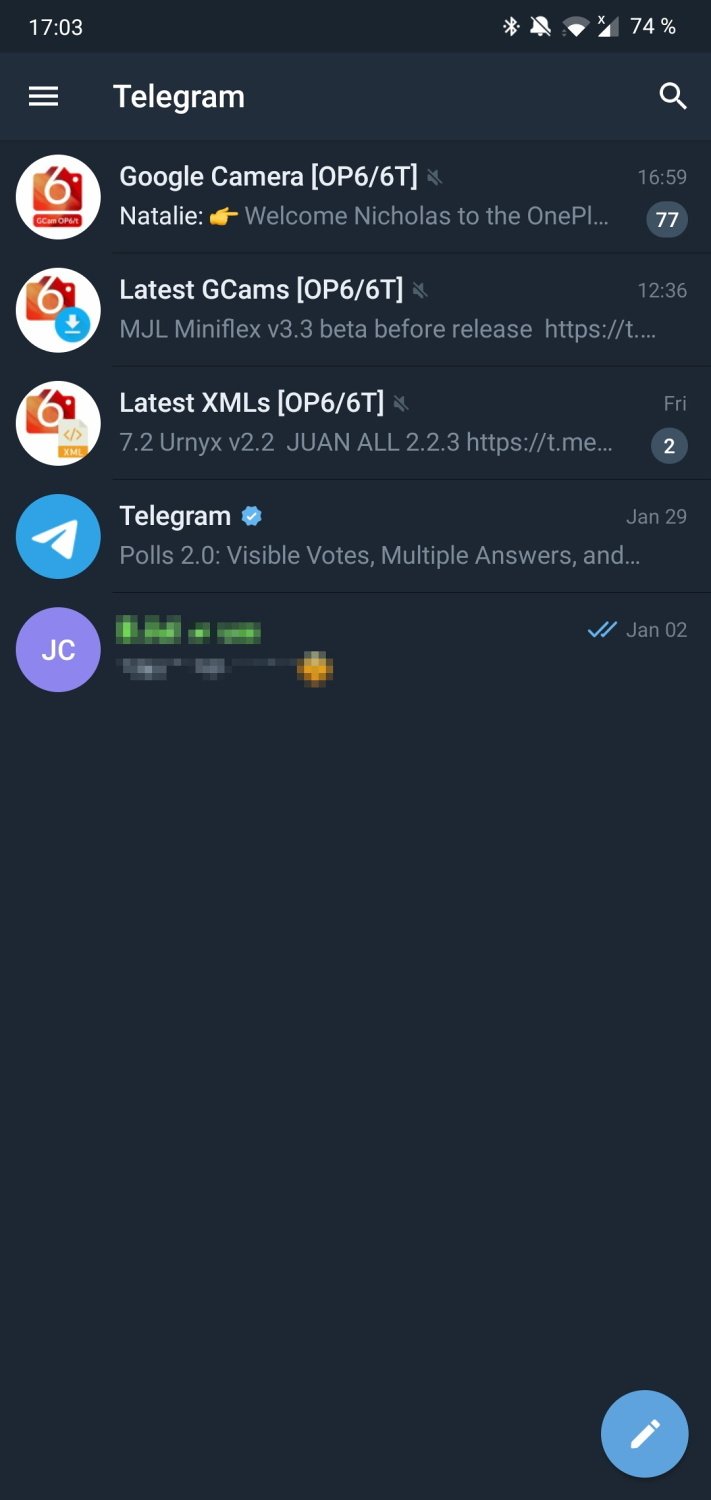711x1500 pixels.
Task: Open the chat with JC avatar
Action: [355, 649]
